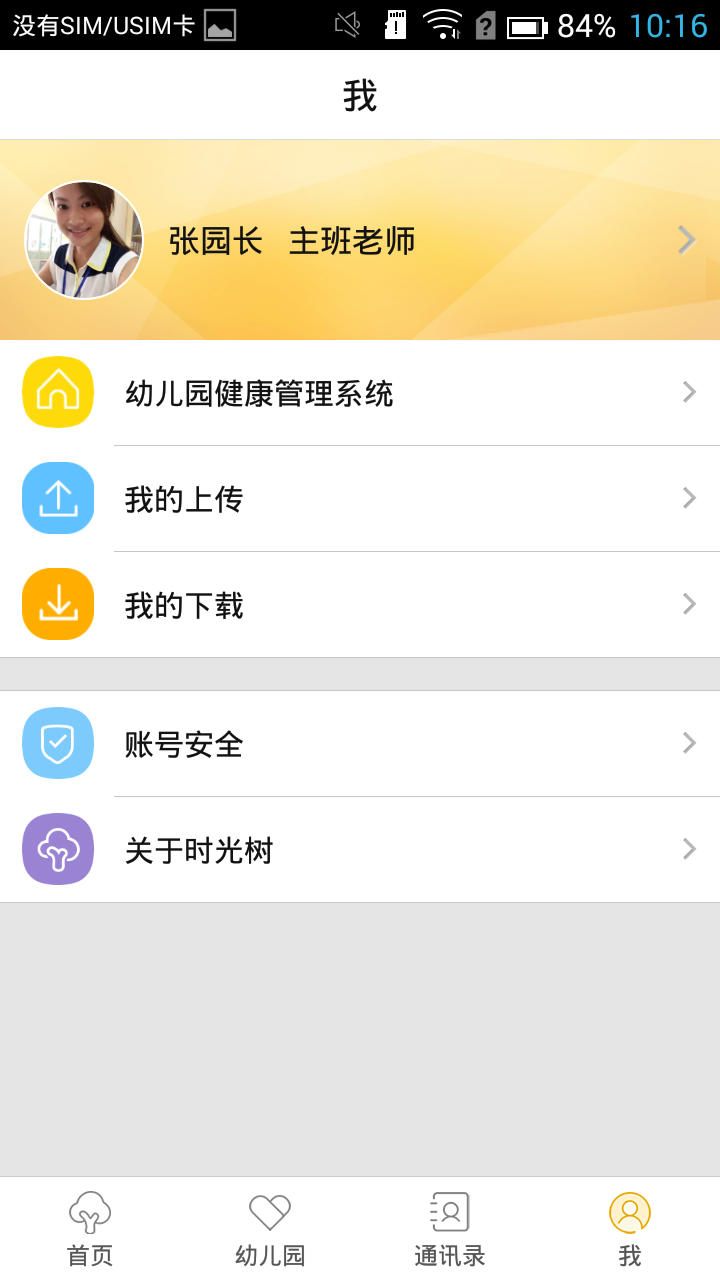Tap the shield icon for account security
Screen dimensions: 720x1280
point(57,743)
